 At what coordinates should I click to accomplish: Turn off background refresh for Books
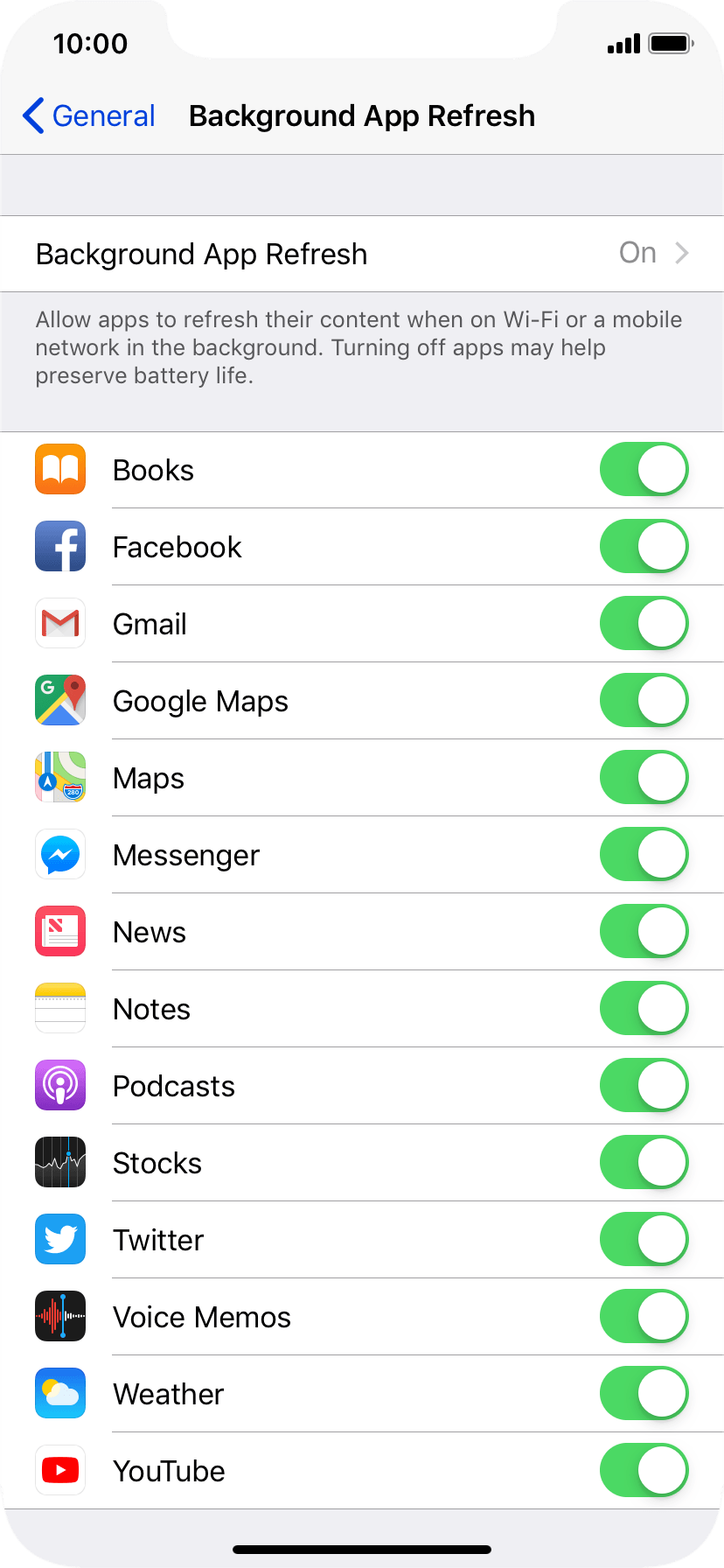click(644, 470)
